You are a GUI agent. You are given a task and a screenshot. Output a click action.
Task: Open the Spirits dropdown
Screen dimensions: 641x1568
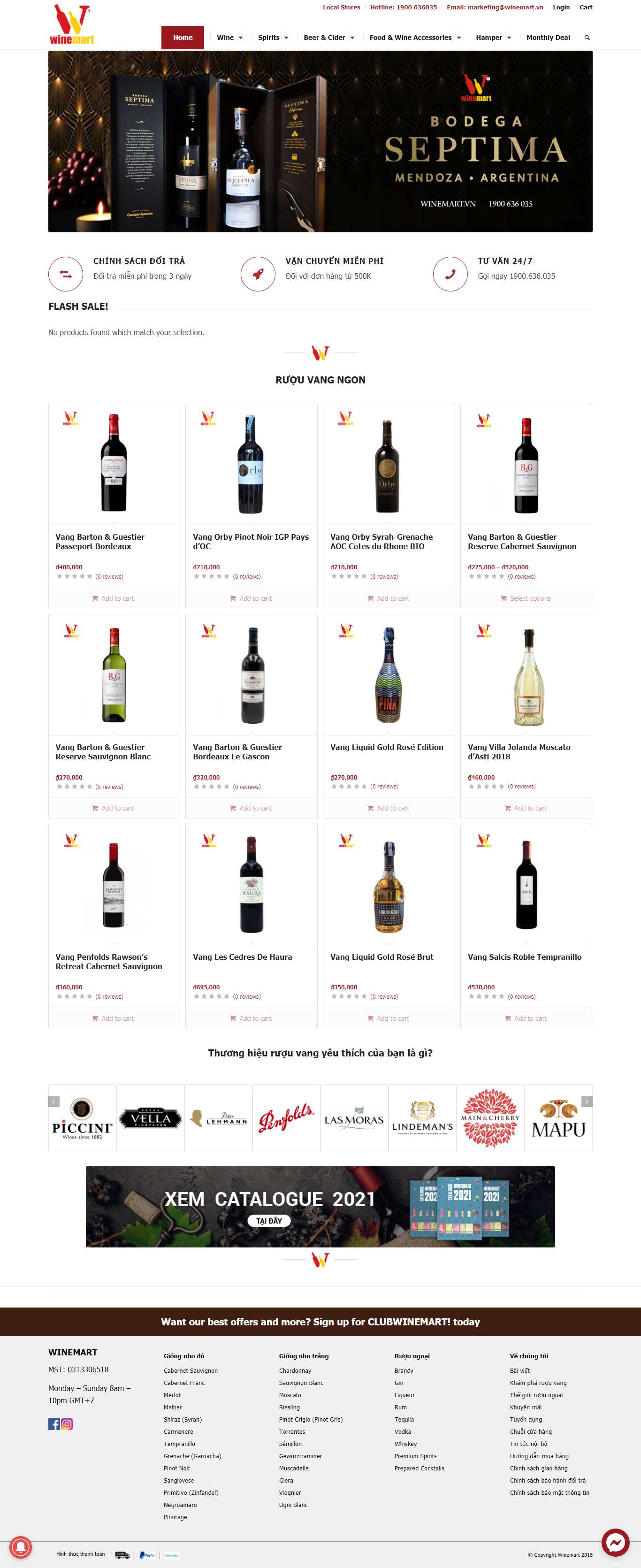[271, 37]
